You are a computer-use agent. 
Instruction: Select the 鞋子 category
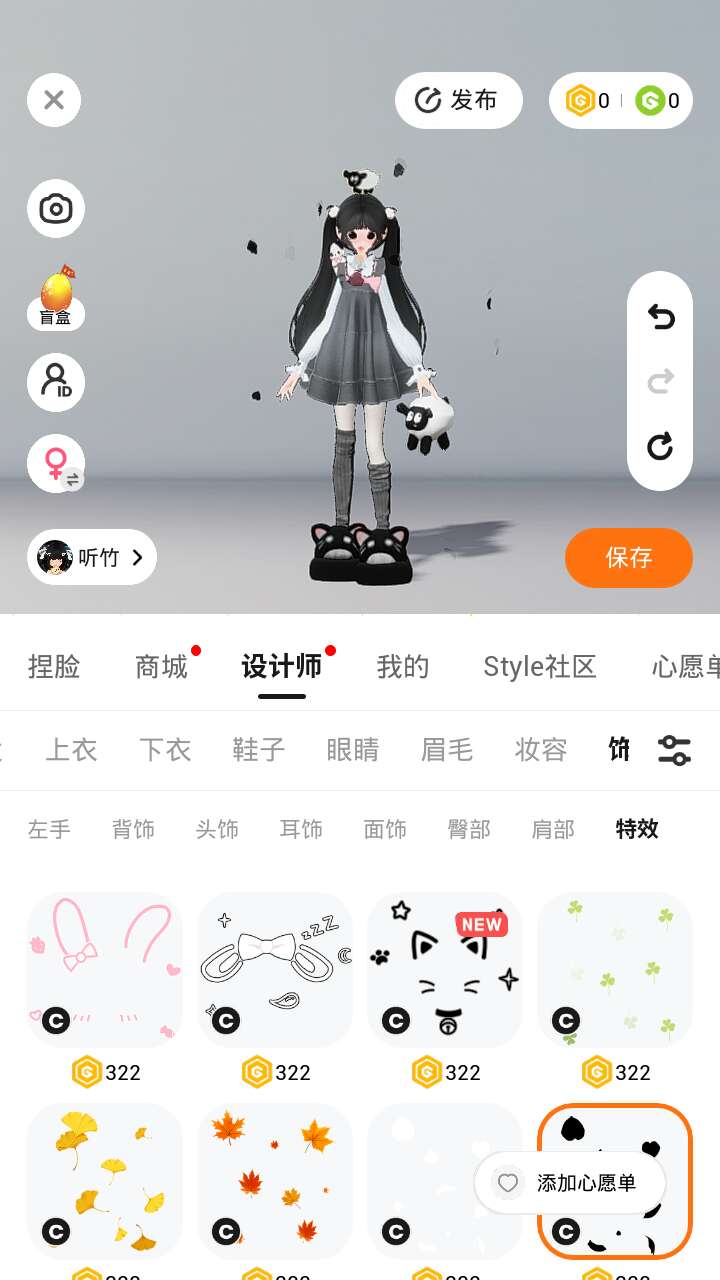click(x=259, y=750)
